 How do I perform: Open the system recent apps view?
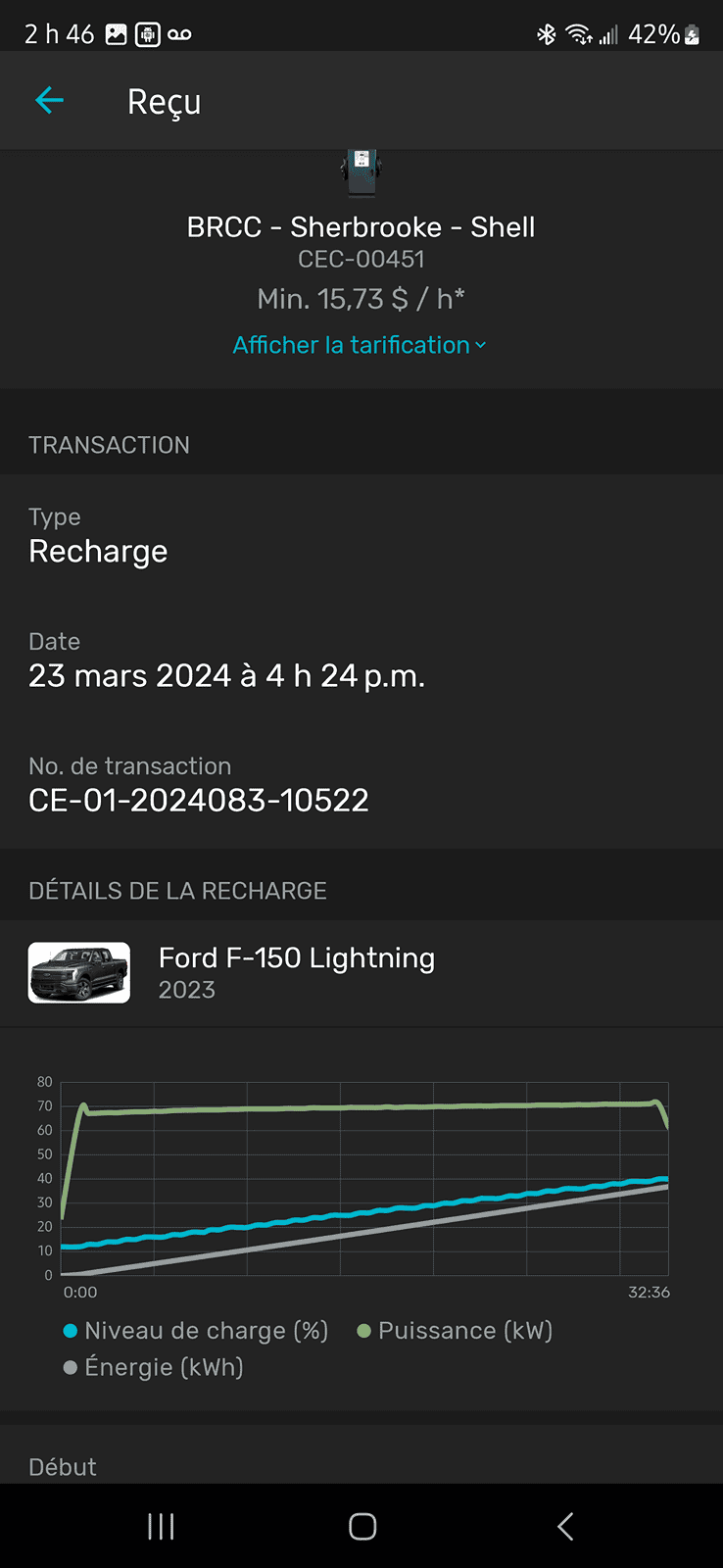pyautogui.click(x=161, y=1526)
